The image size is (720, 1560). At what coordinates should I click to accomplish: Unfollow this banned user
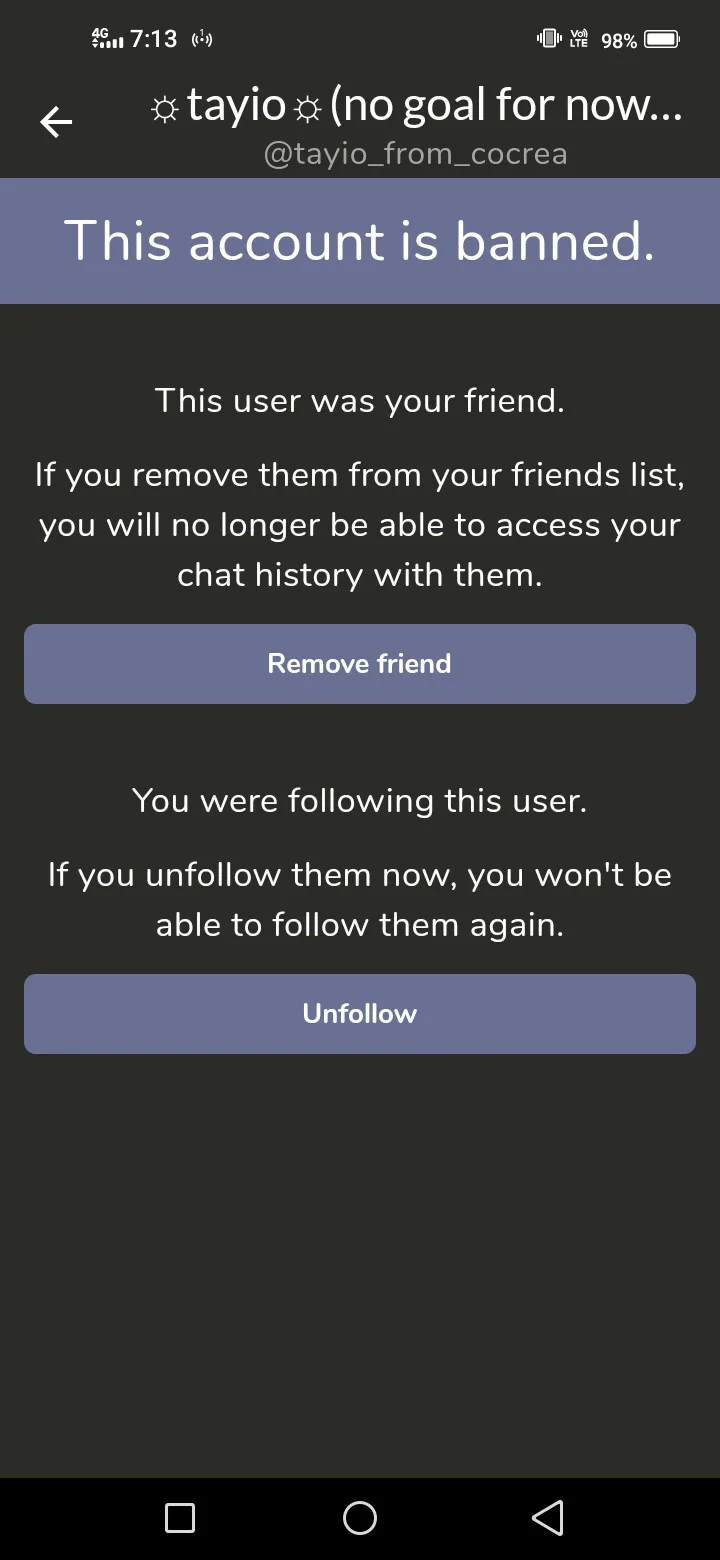tap(360, 1014)
